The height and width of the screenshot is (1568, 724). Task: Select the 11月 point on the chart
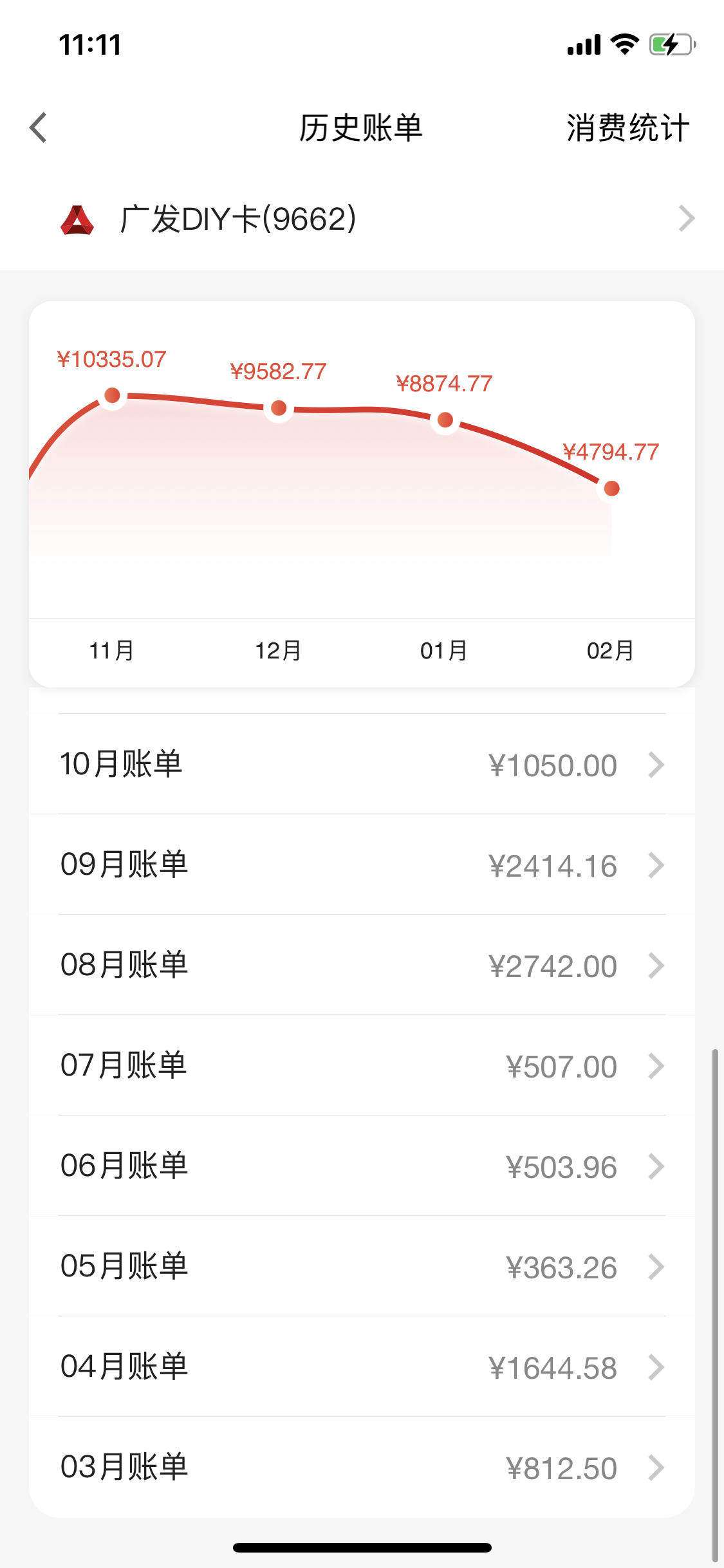pyautogui.click(x=113, y=395)
